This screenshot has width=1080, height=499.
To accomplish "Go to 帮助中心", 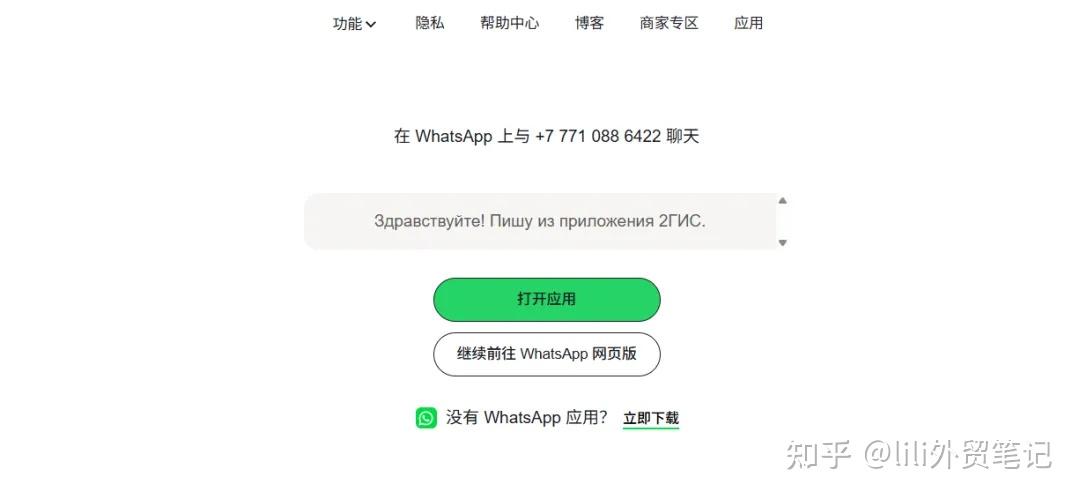I will 509,23.
